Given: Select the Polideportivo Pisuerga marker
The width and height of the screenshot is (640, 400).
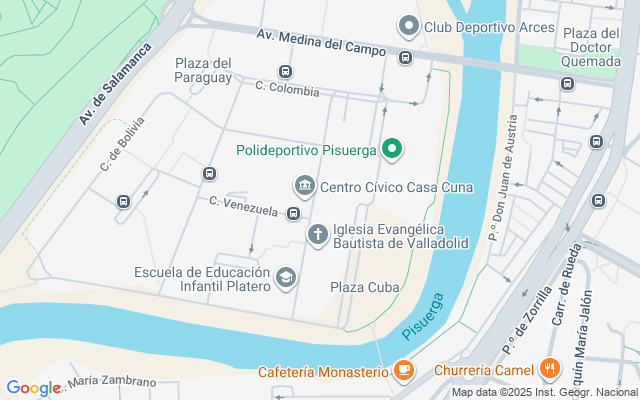Looking at the screenshot, I should 393,151.
